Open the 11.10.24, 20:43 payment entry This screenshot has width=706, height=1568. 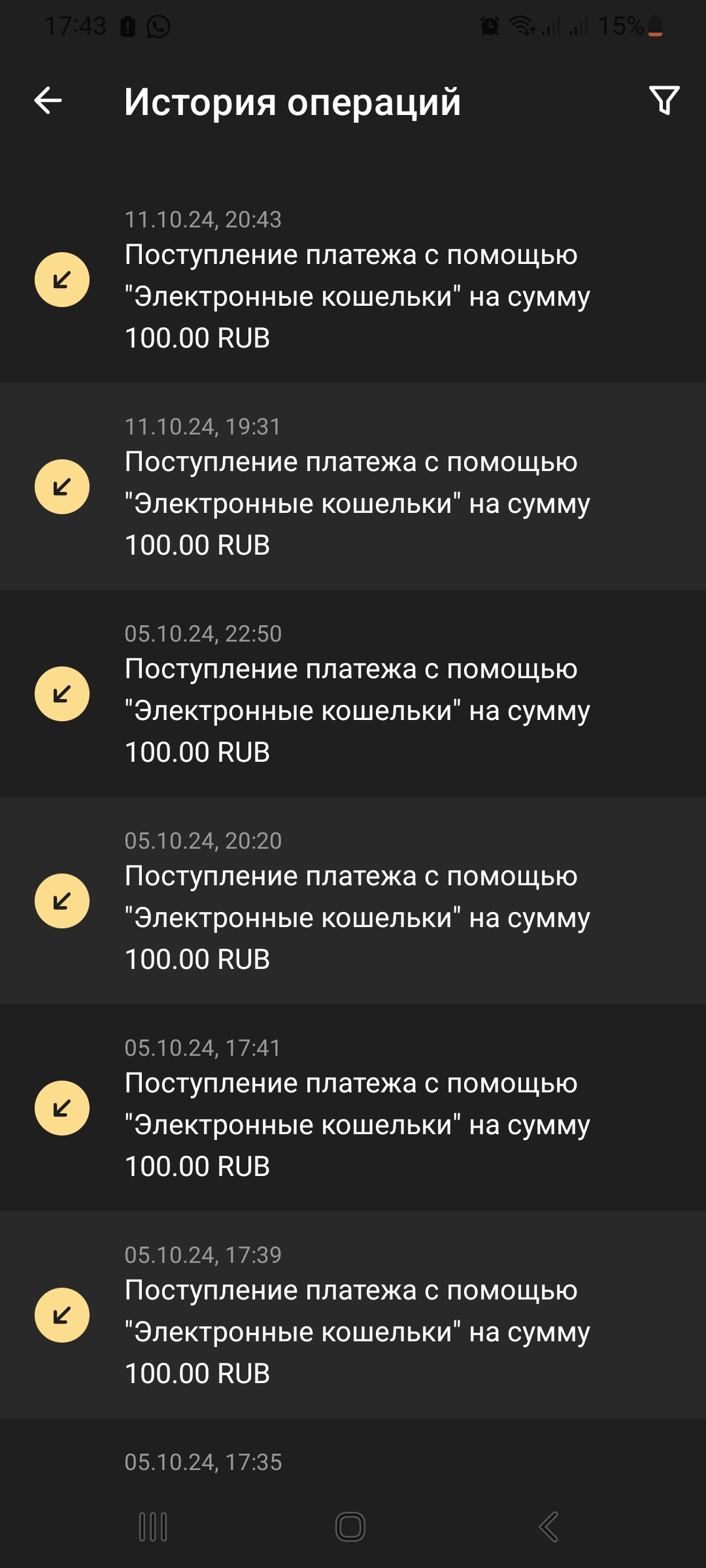click(353, 281)
